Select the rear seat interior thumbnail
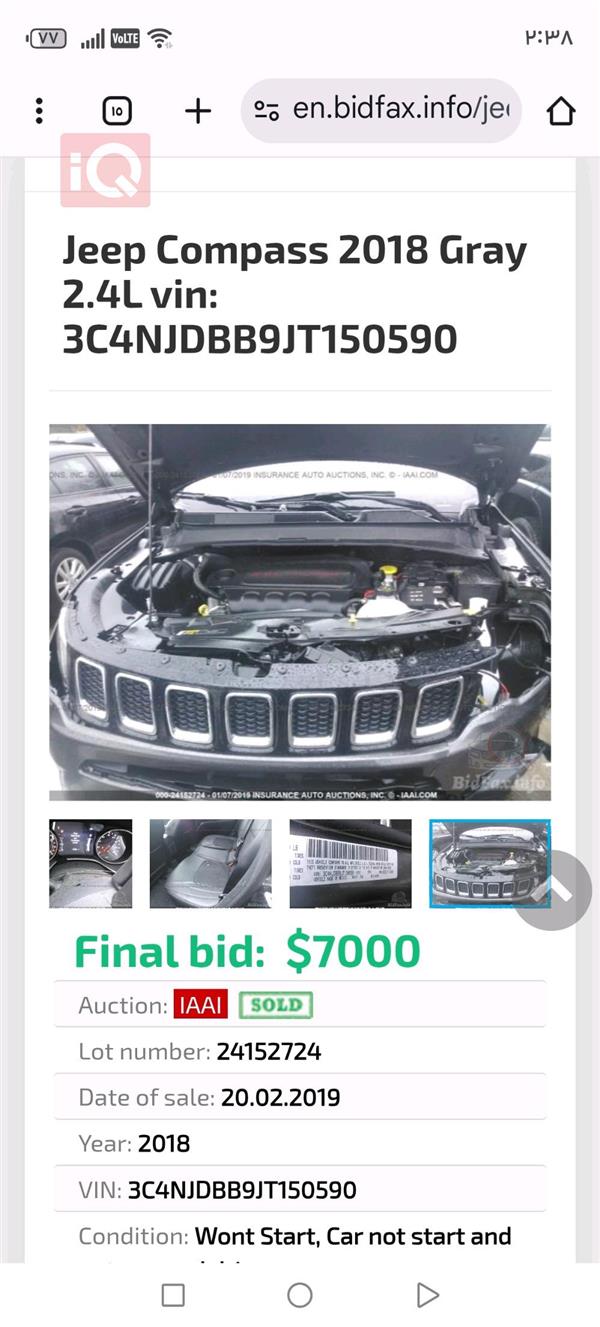 210,864
